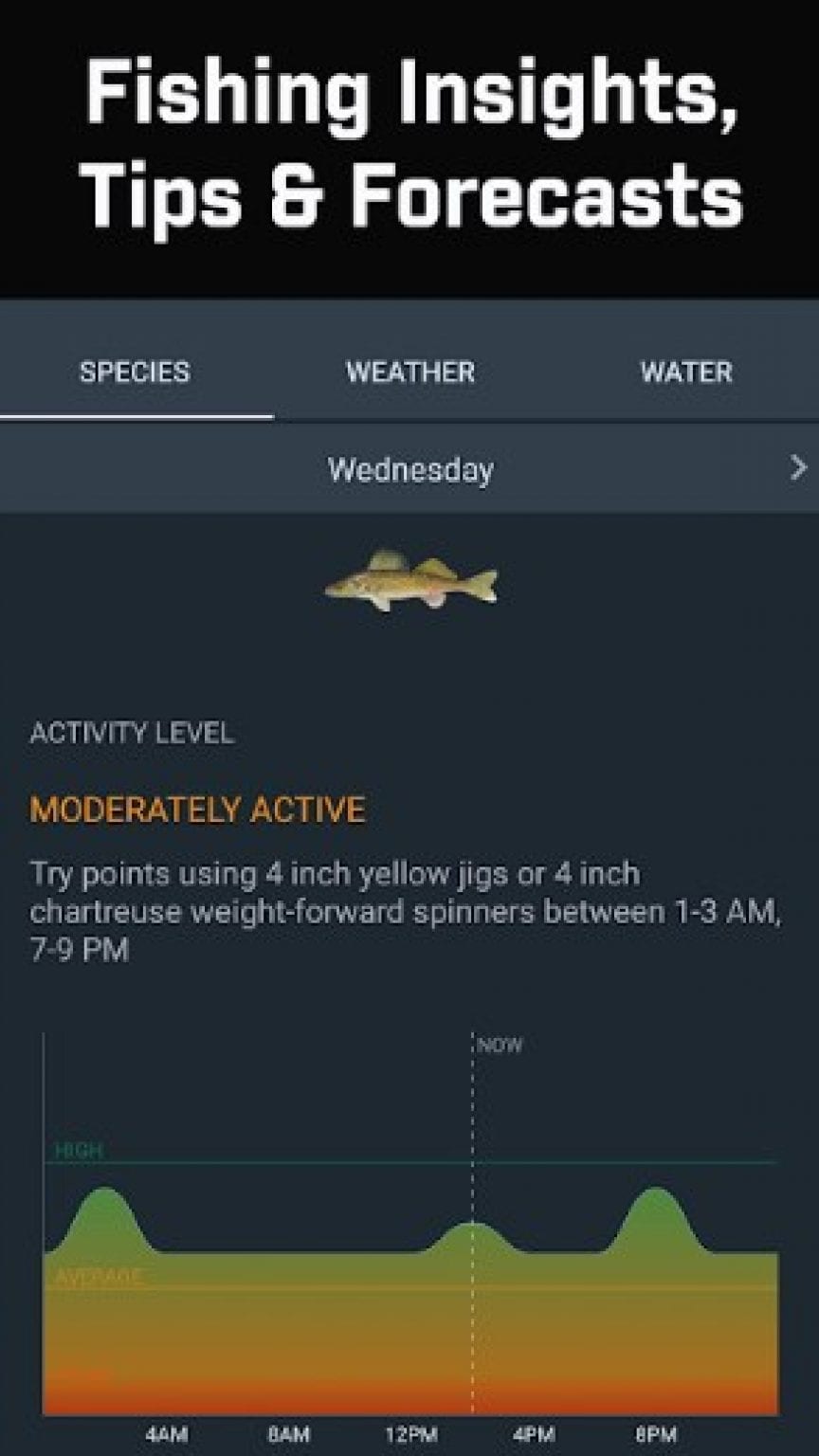Image resolution: width=819 pixels, height=1456 pixels.
Task: Open the Wednesday day selector
Action: (409, 468)
